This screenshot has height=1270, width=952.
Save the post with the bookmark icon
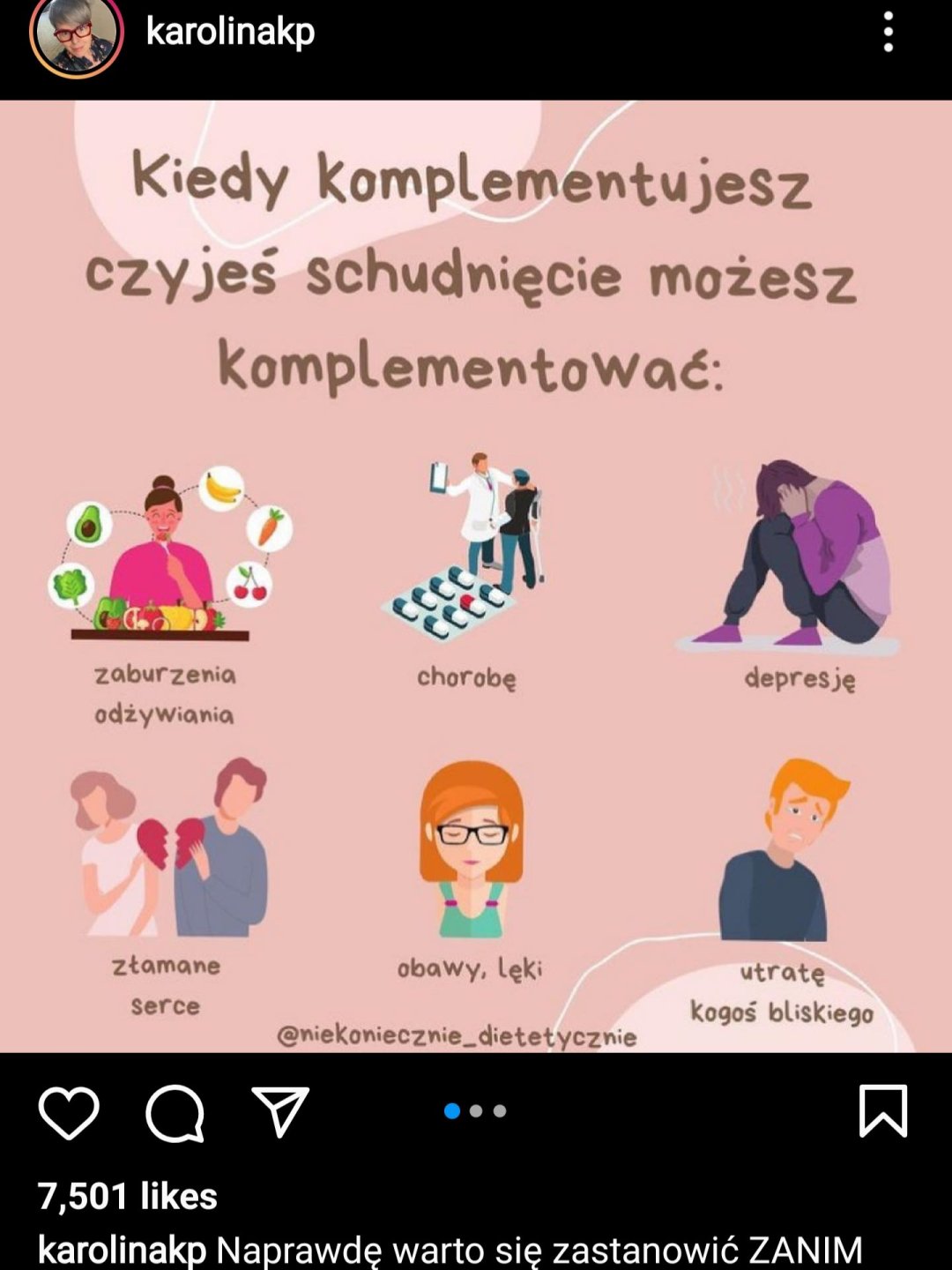[x=882, y=1110]
